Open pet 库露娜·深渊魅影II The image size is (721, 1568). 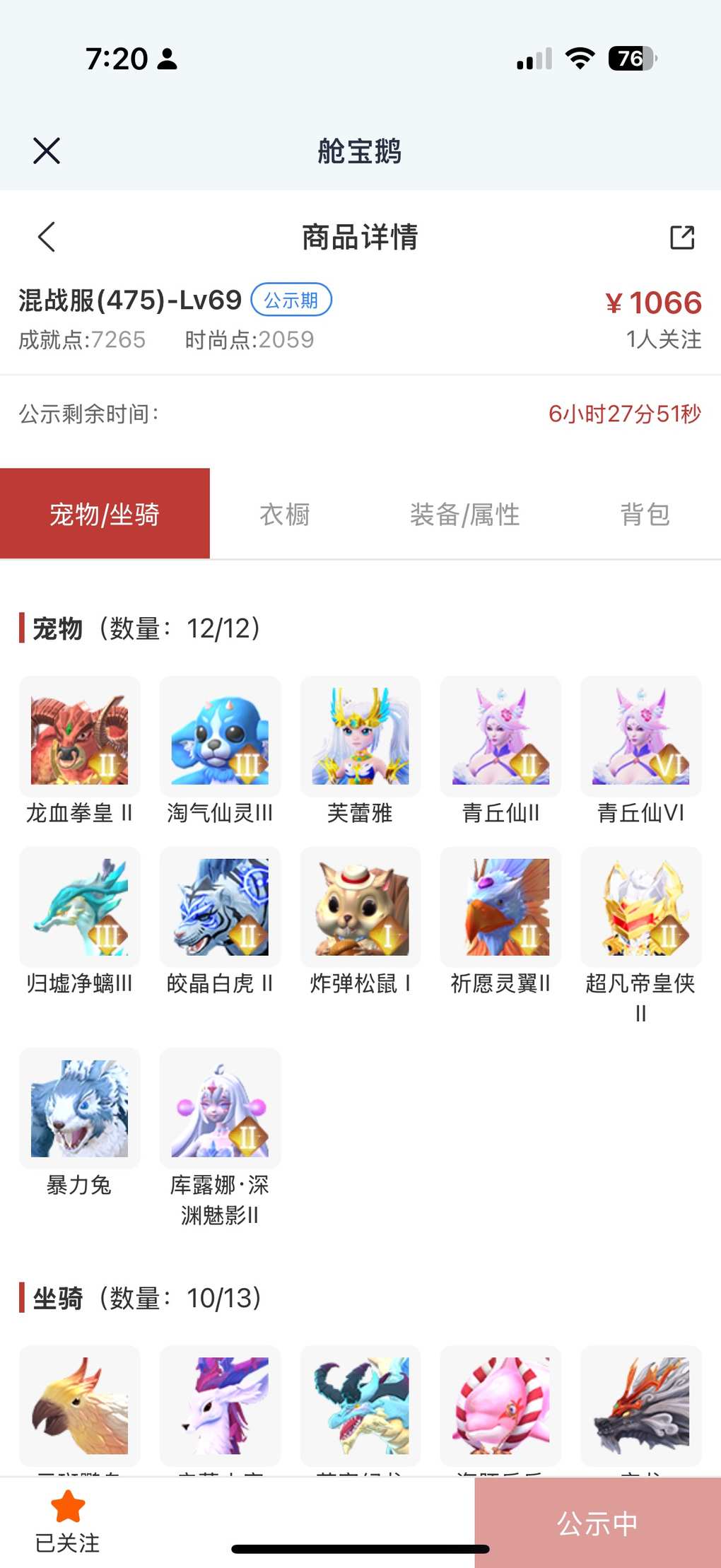click(x=220, y=1137)
